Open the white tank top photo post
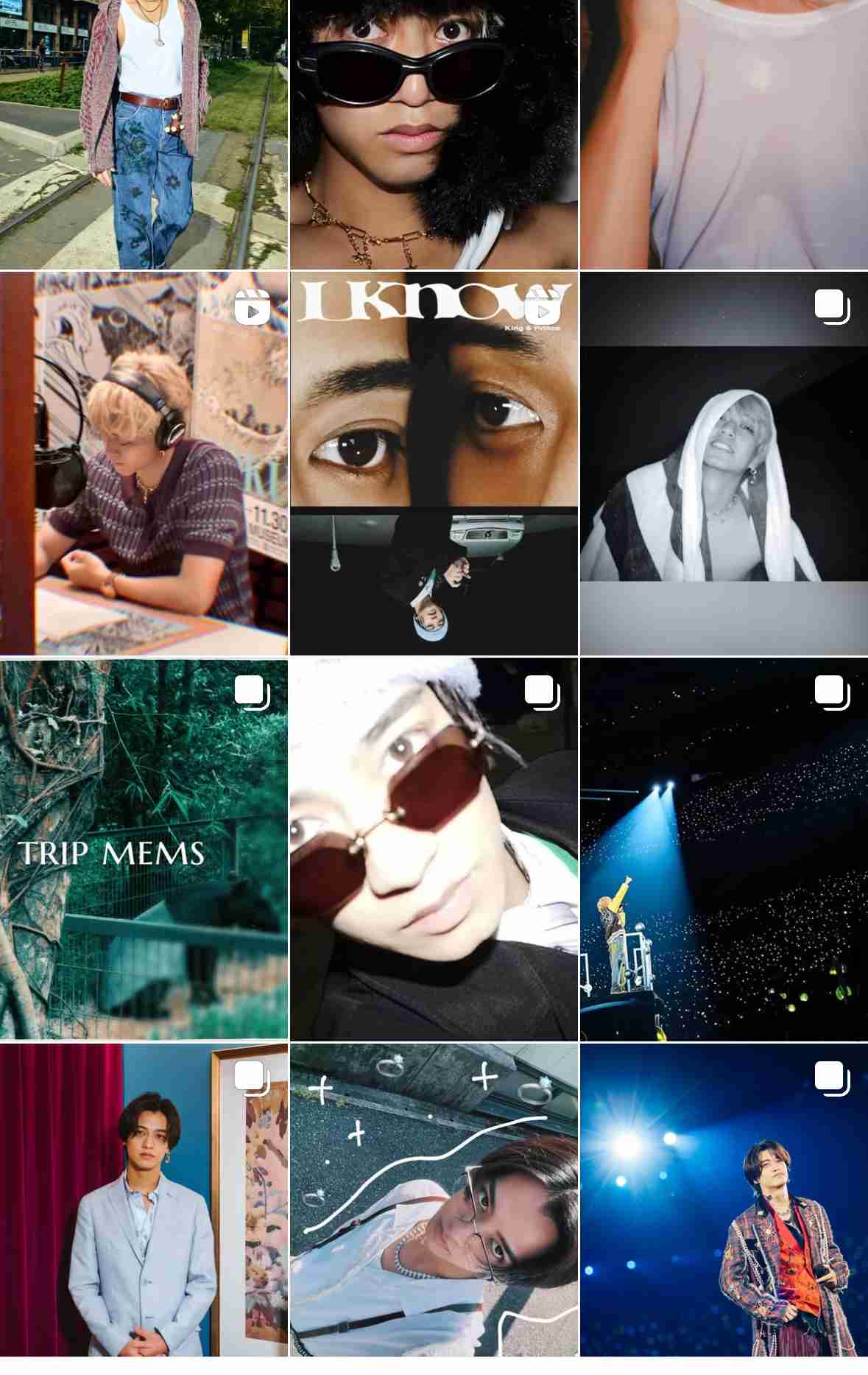 point(724,134)
